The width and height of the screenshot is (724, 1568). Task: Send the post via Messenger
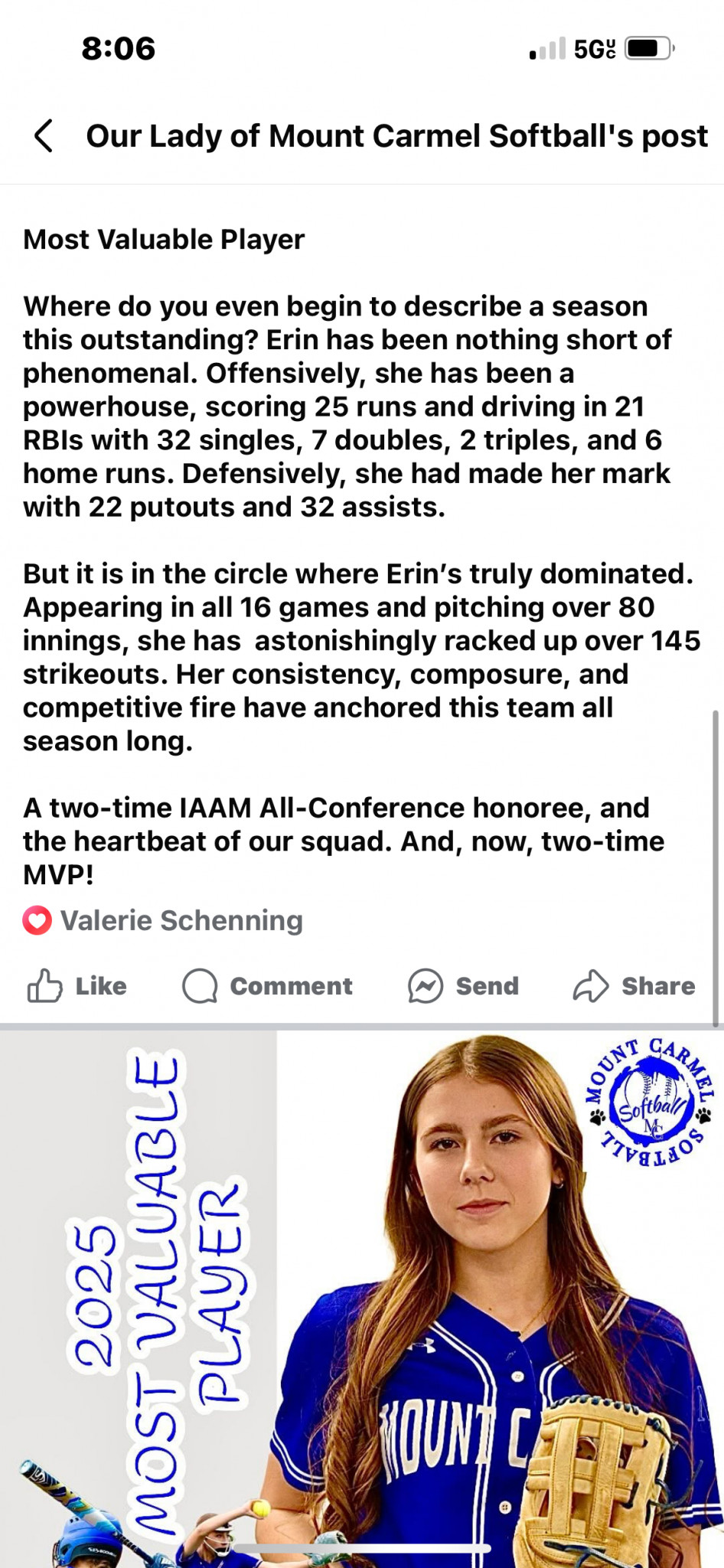(464, 986)
